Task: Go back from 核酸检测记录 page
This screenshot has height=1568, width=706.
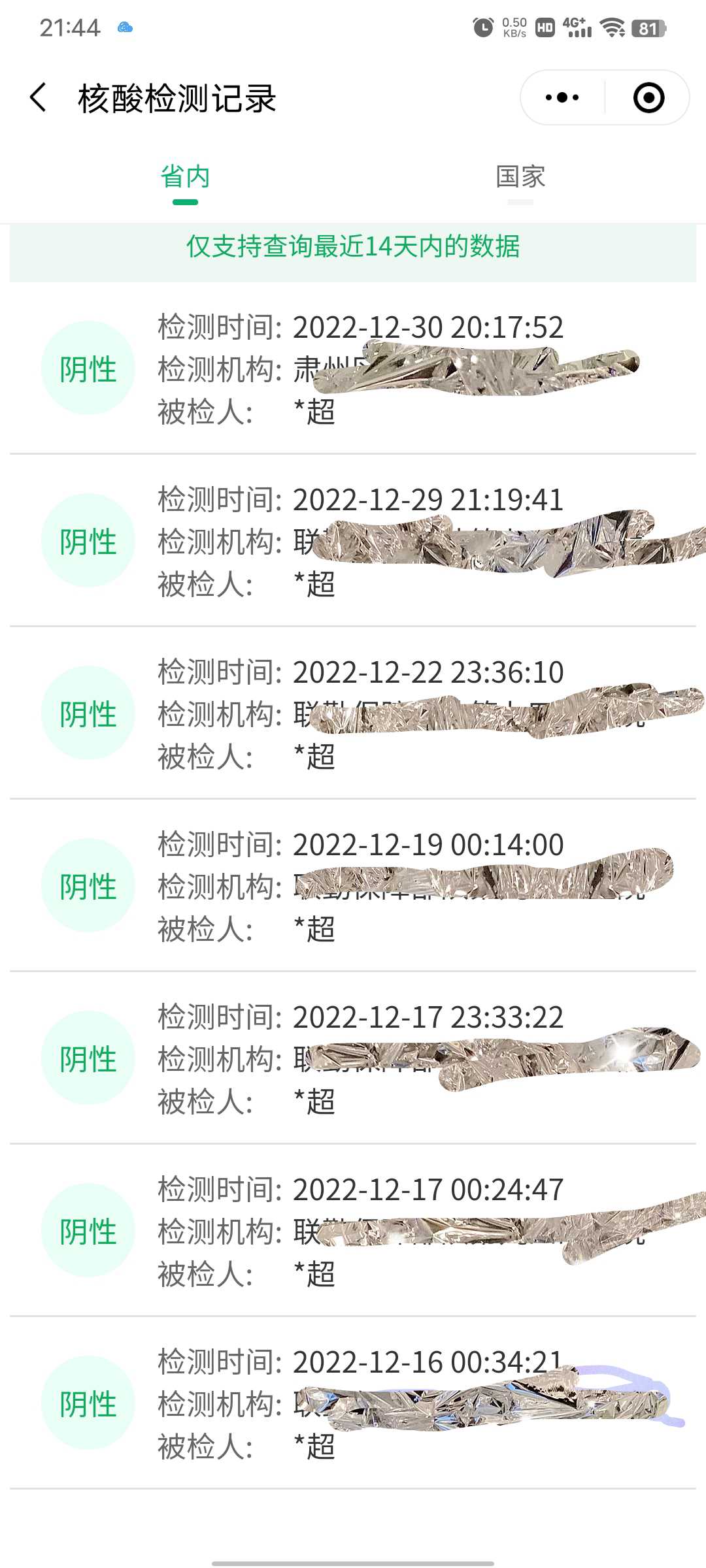Action: (x=39, y=98)
